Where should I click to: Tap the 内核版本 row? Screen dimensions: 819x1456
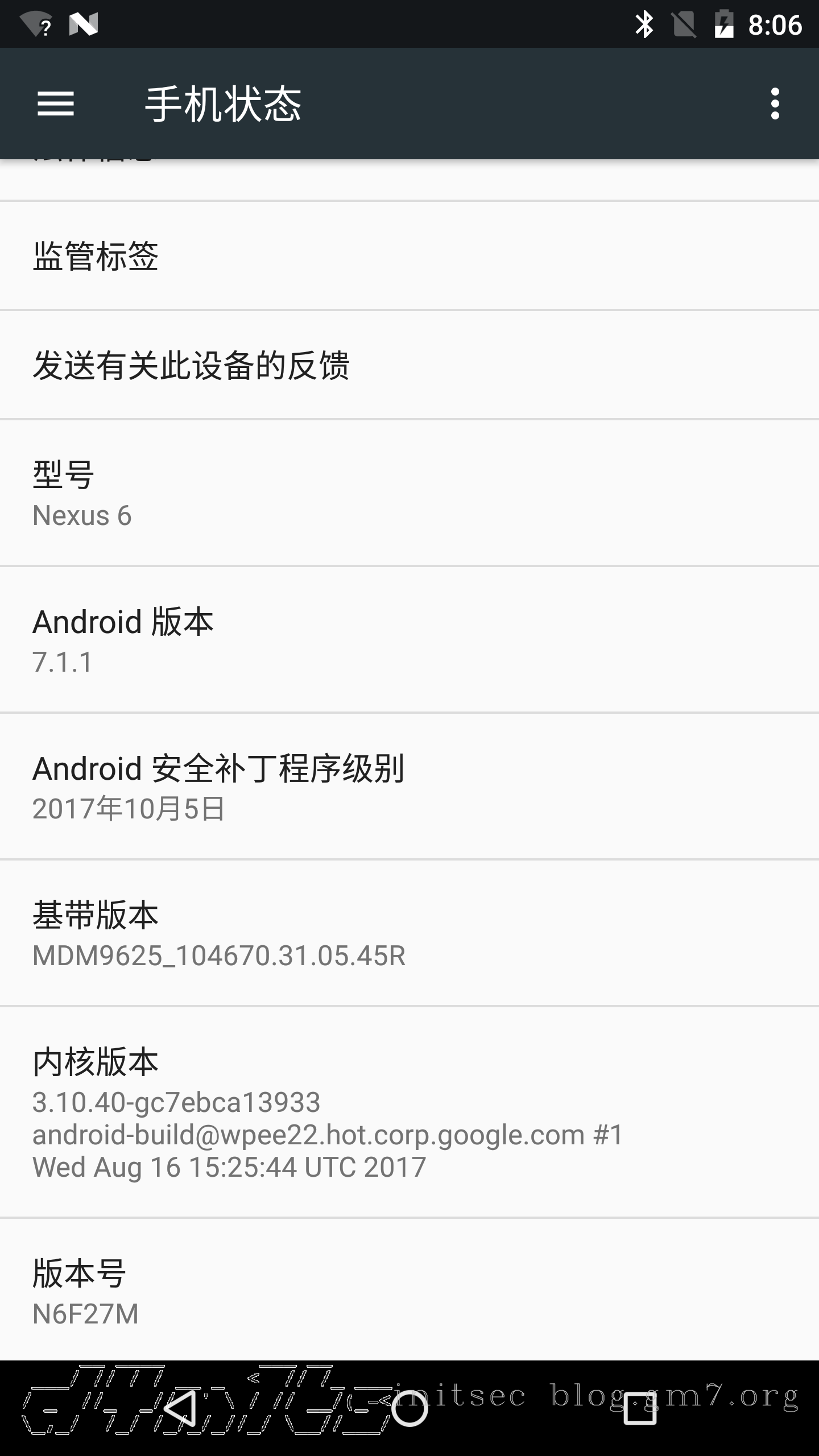[409, 1112]
